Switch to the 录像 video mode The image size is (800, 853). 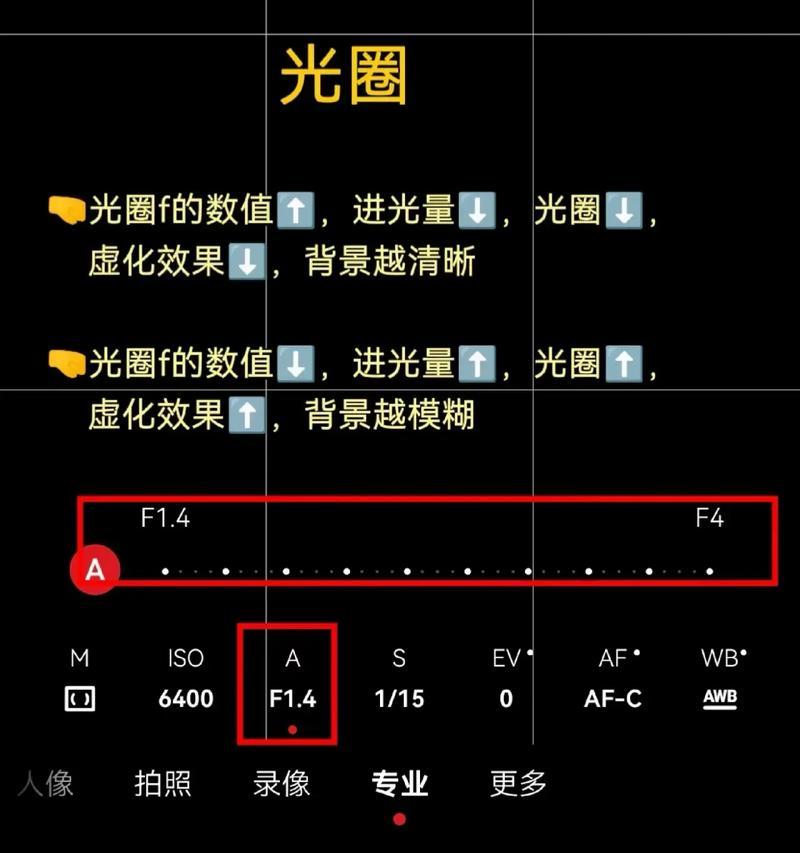(x=281, y=783)
